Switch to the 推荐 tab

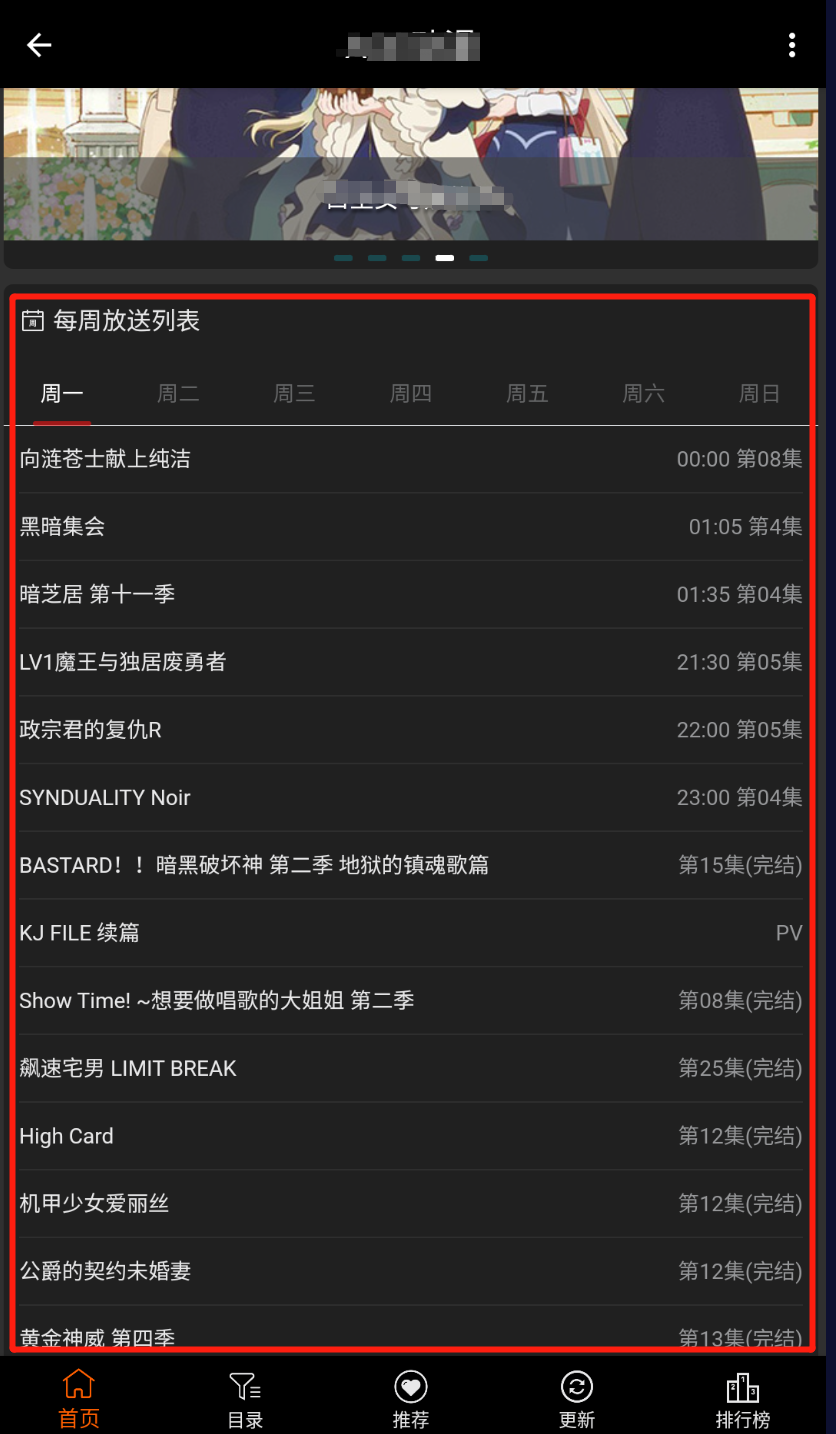(411, 1400)
